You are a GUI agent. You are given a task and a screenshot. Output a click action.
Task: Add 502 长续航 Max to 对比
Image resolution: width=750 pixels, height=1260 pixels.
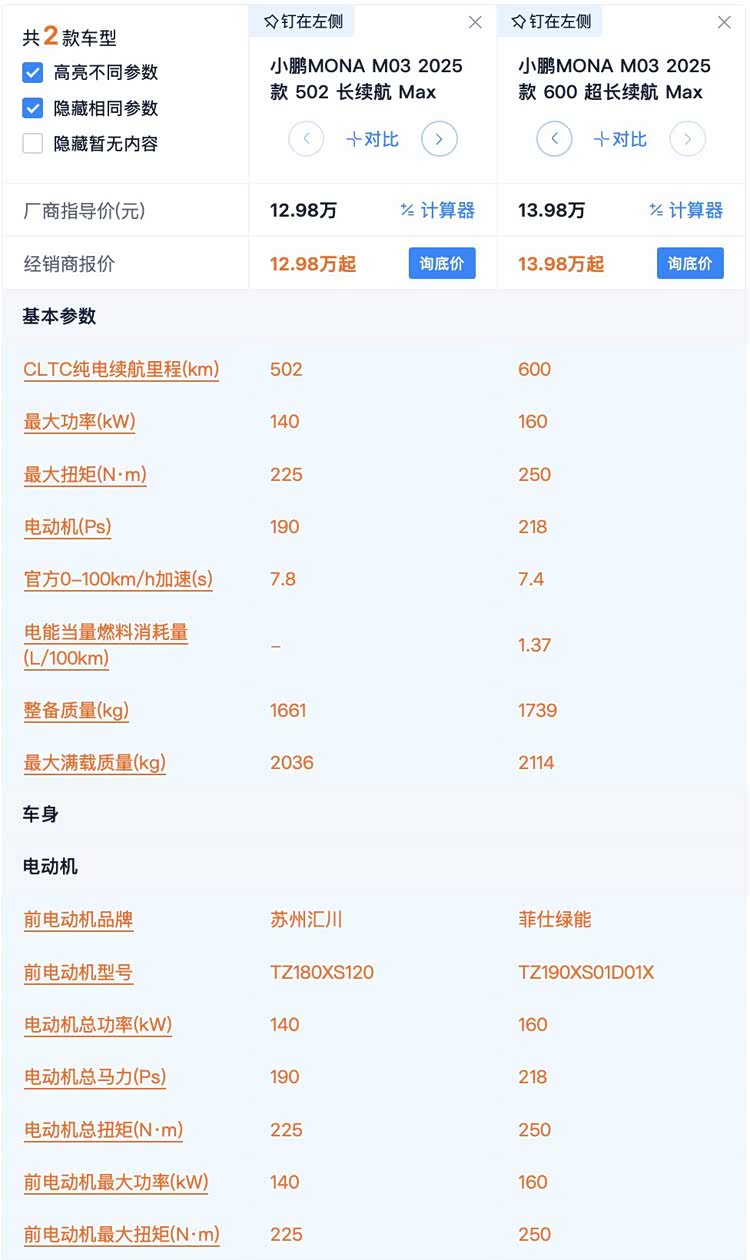click(372, 139)
